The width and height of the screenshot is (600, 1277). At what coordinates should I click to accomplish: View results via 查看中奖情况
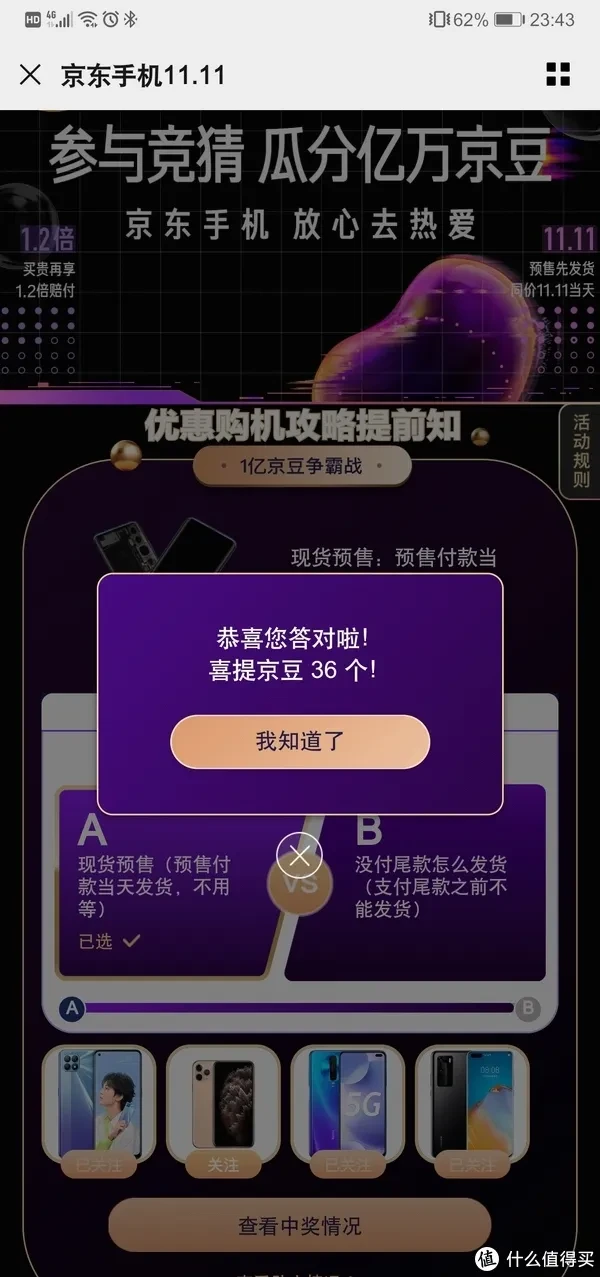click(x=300, y=1225)
